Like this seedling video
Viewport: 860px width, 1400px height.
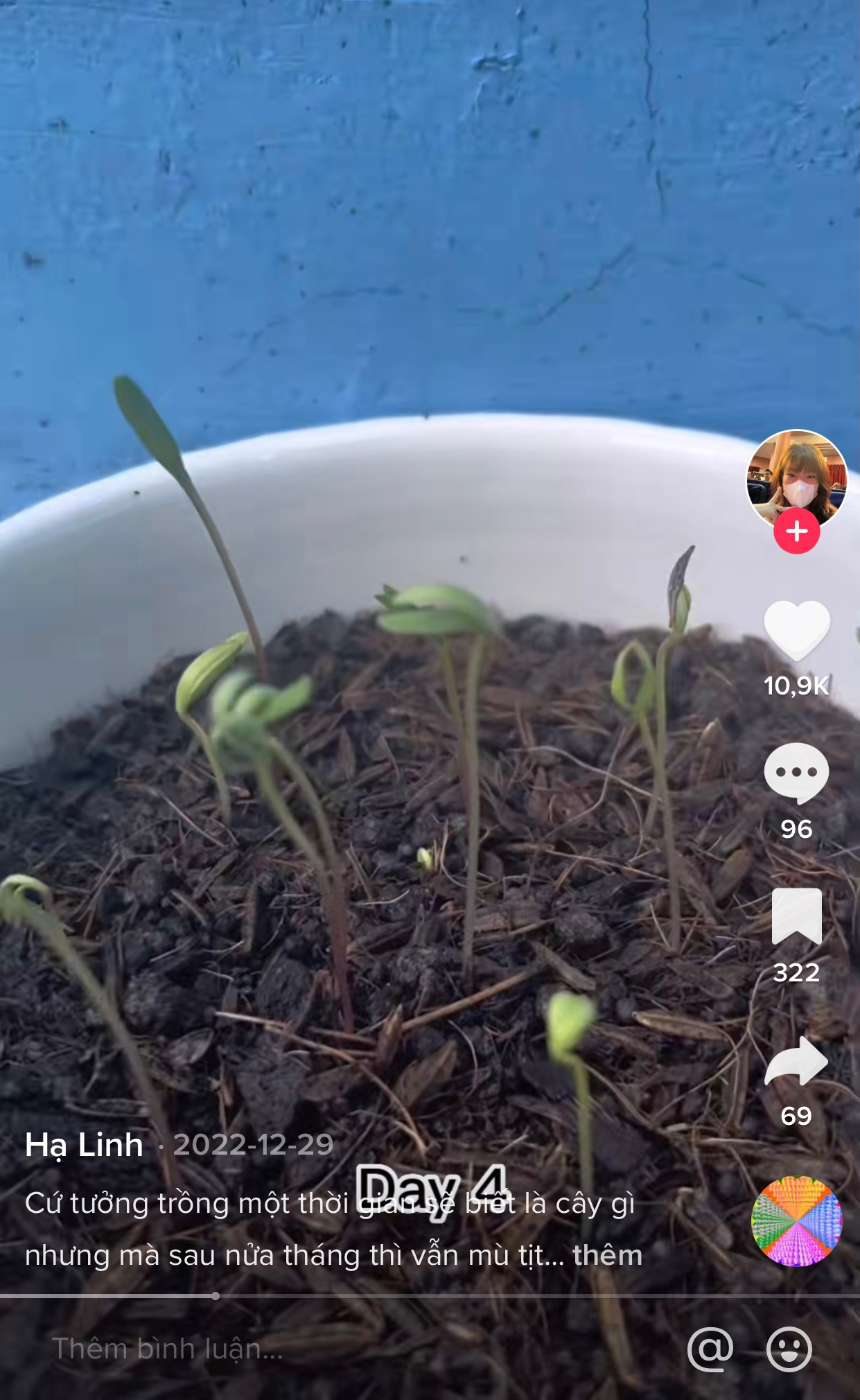click(x=796, y=629)
